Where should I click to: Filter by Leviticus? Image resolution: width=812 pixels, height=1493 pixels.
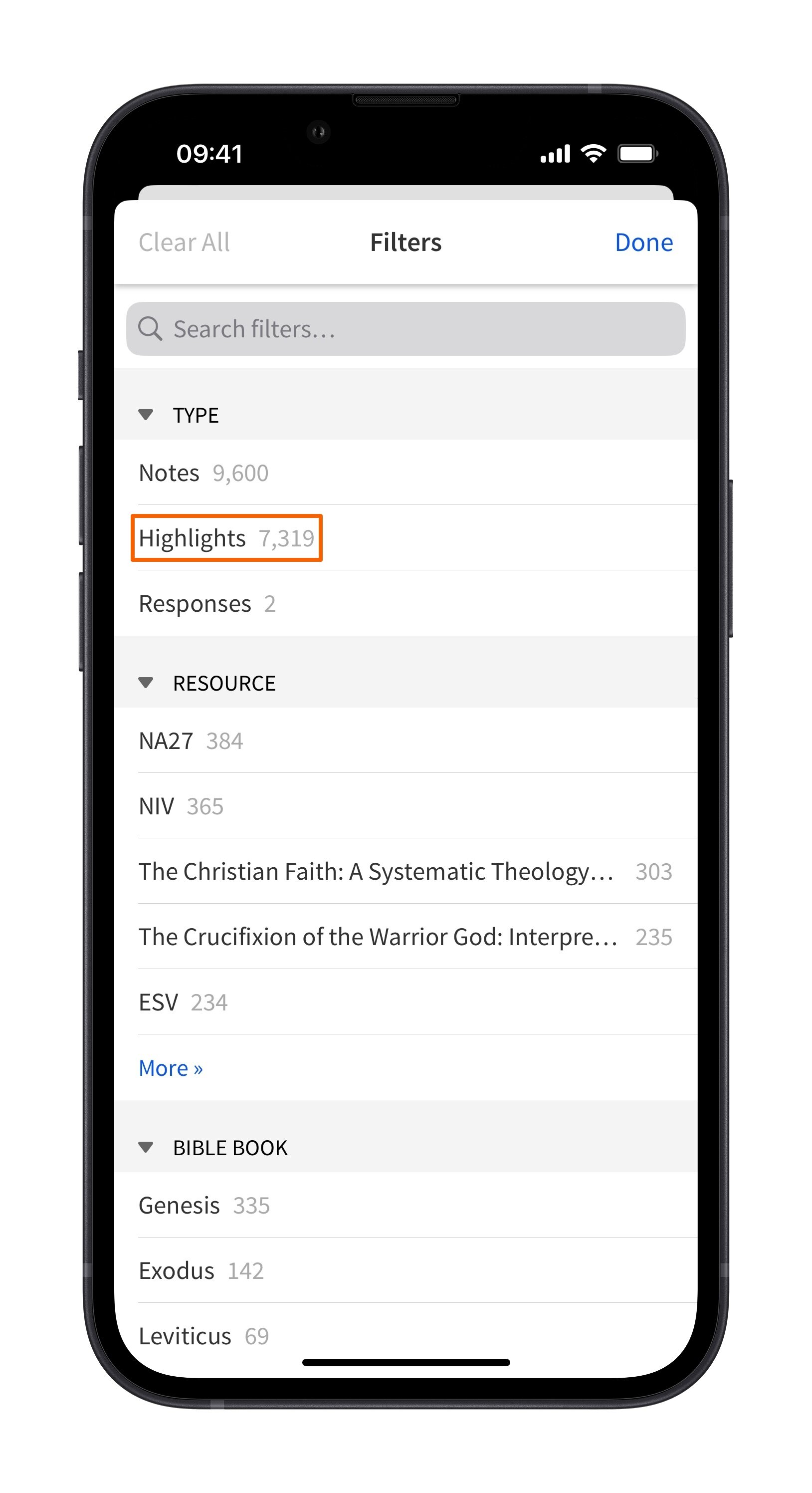(203, 1336)
